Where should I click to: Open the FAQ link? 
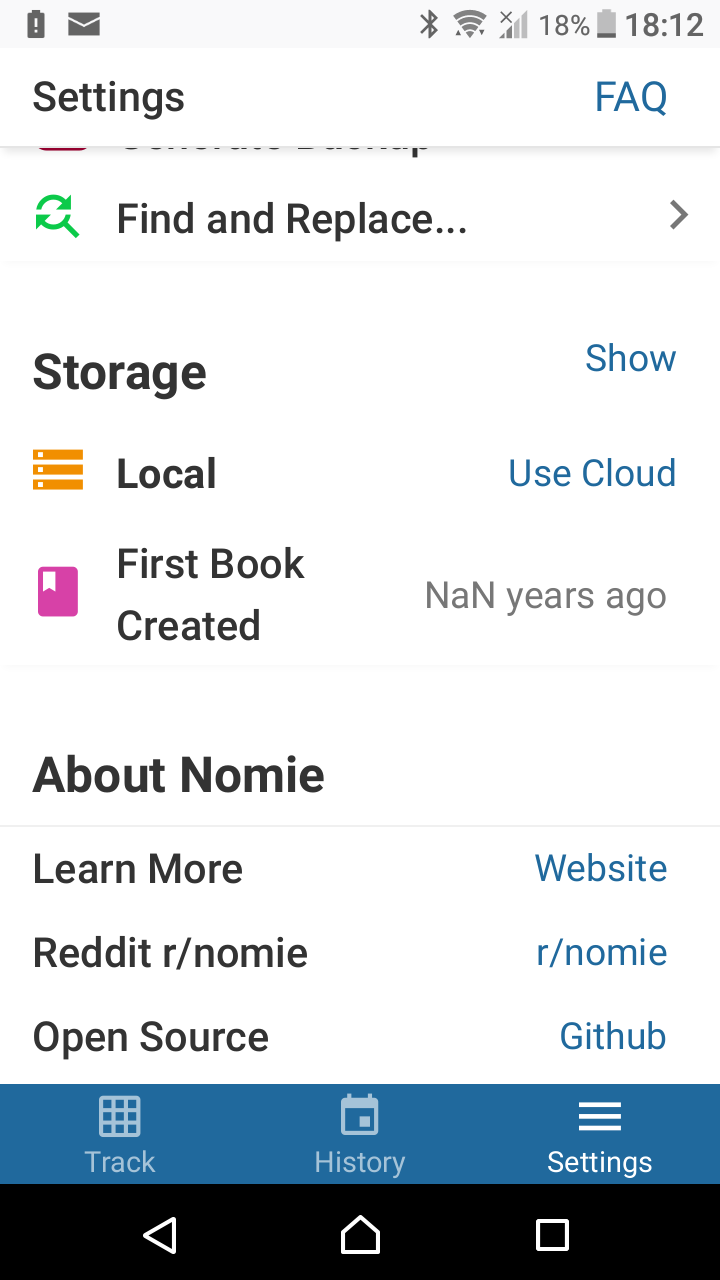click(630, 97)
